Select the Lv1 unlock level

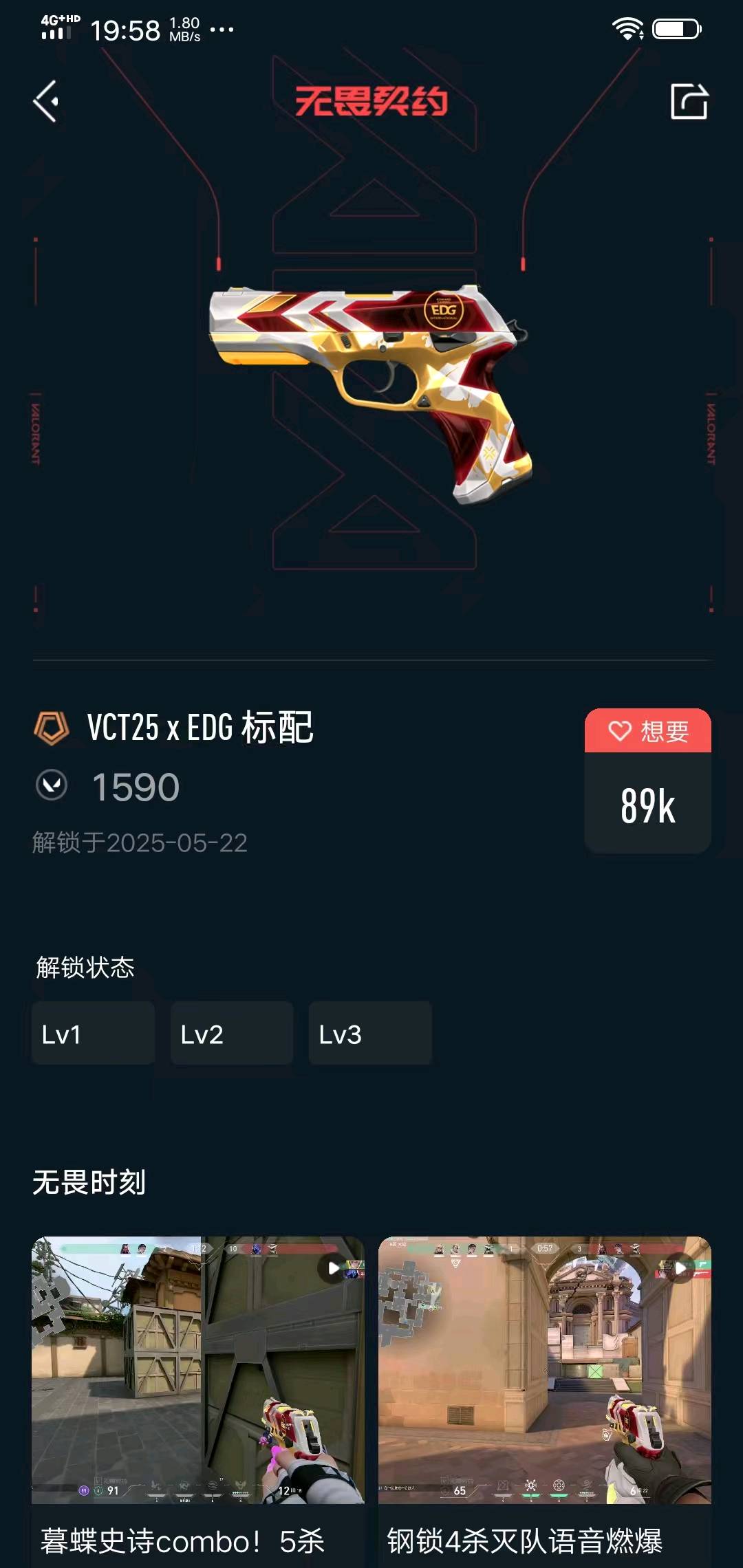[x=93, y=1034]
